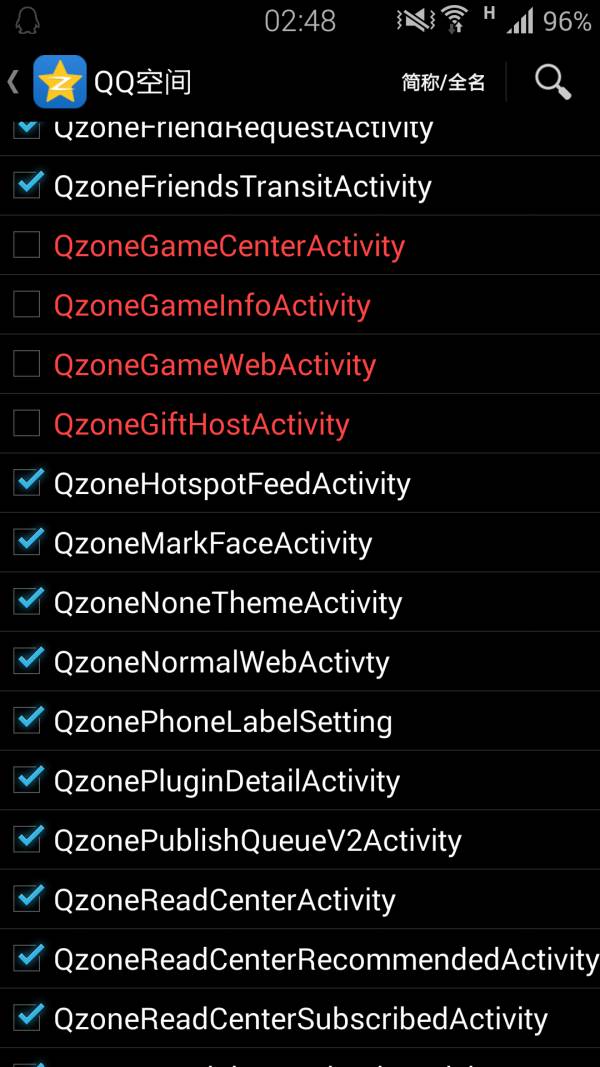Disable the QzoneReadCenterSubscribedActivity checkbox
600x1067 pixels.
coord(28,1017)
